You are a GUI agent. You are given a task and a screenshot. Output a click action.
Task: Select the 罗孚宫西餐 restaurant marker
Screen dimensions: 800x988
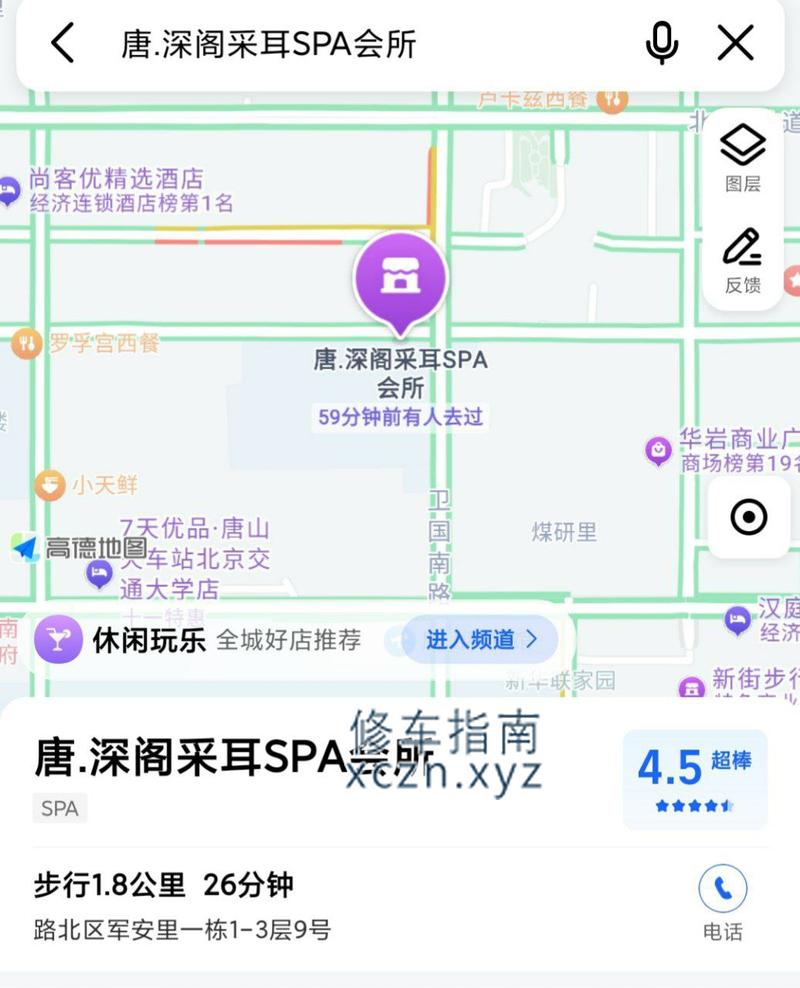point(26,345)
